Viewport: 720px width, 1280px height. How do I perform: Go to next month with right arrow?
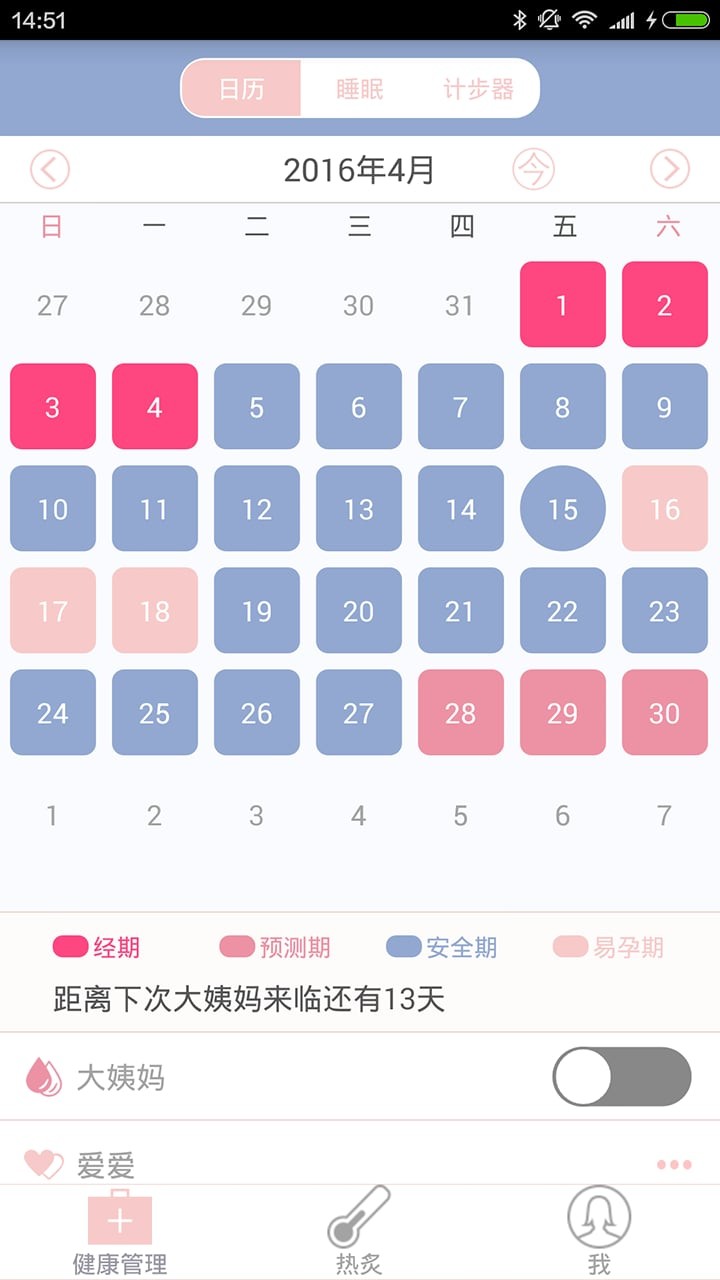[x=672, y=170]
